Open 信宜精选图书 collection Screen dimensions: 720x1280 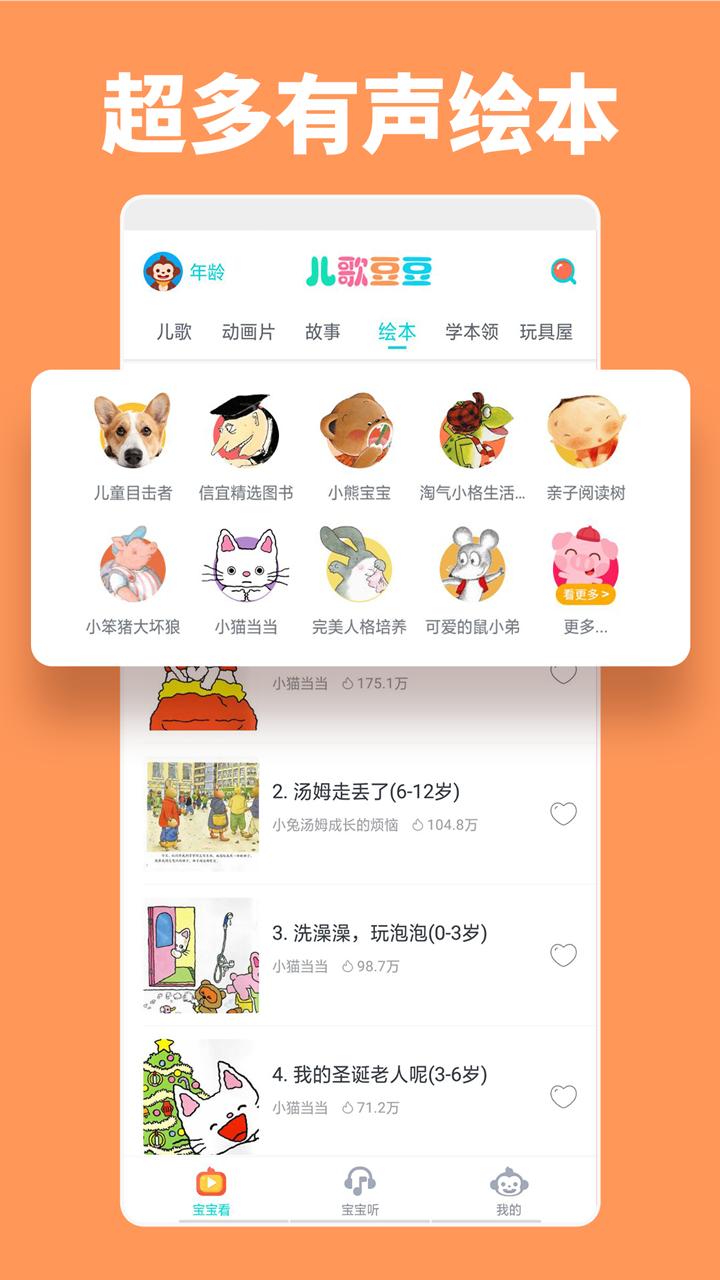click(243, 433)
